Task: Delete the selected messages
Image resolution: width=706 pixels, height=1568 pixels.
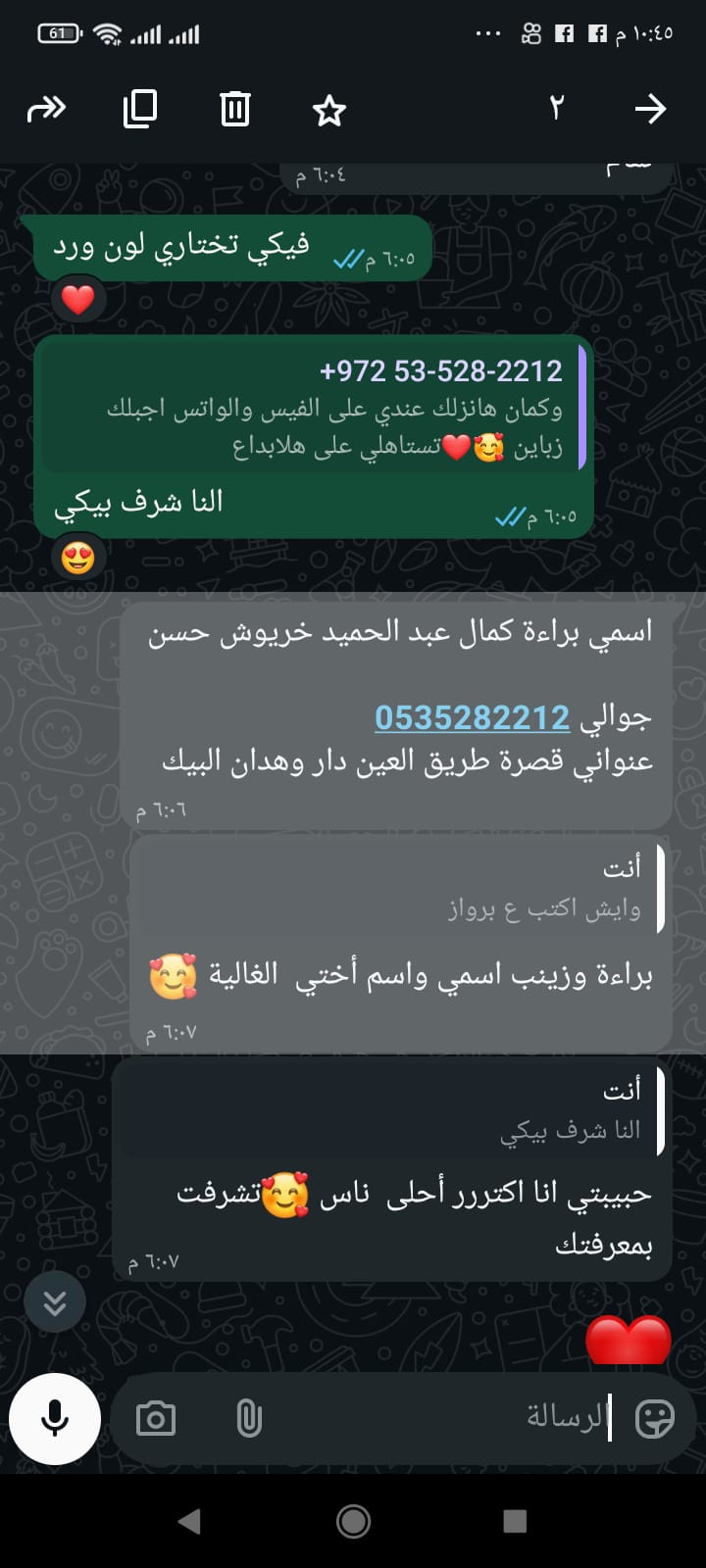Action: tap(235, 109)
